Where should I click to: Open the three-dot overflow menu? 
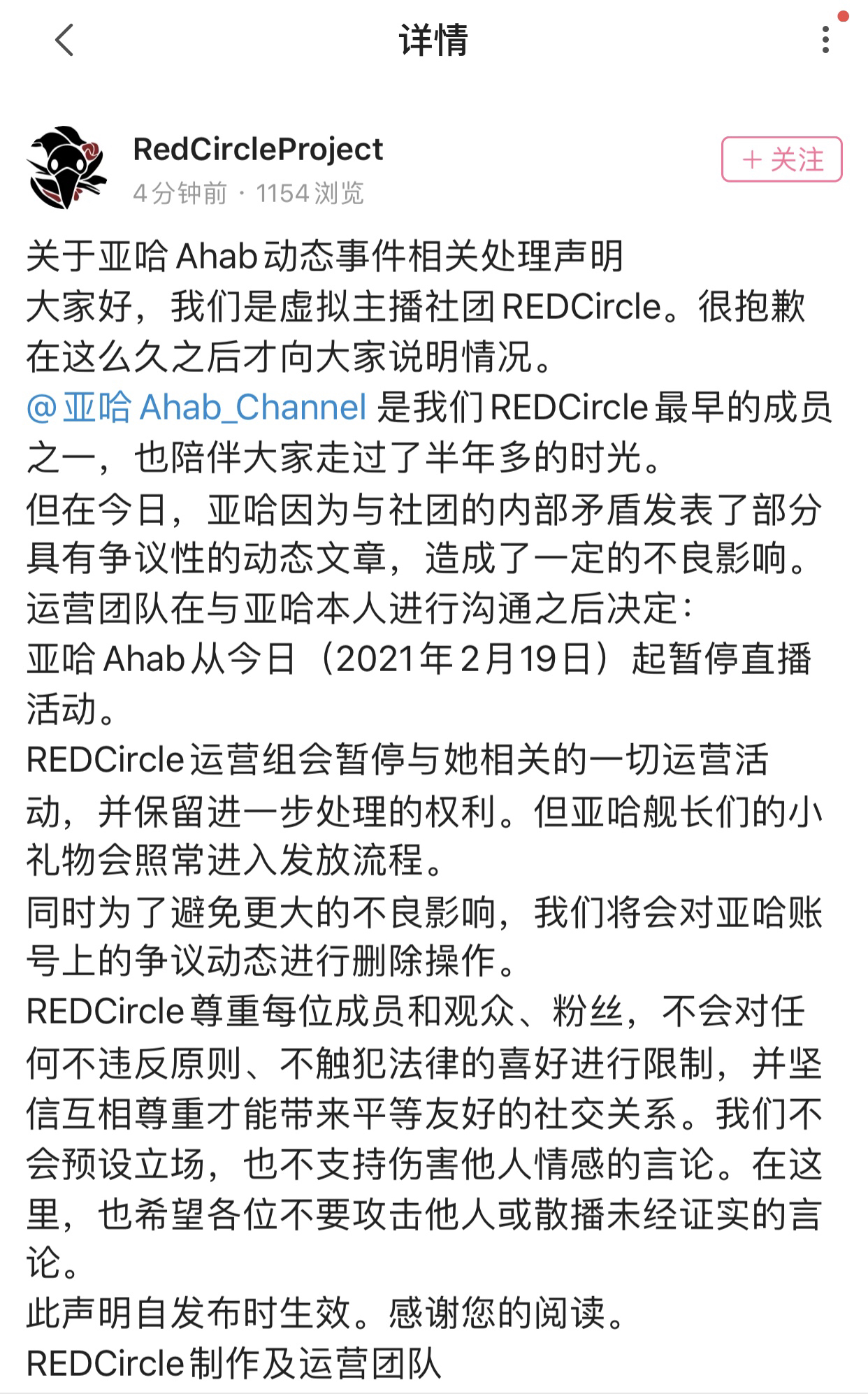[826, 40]
